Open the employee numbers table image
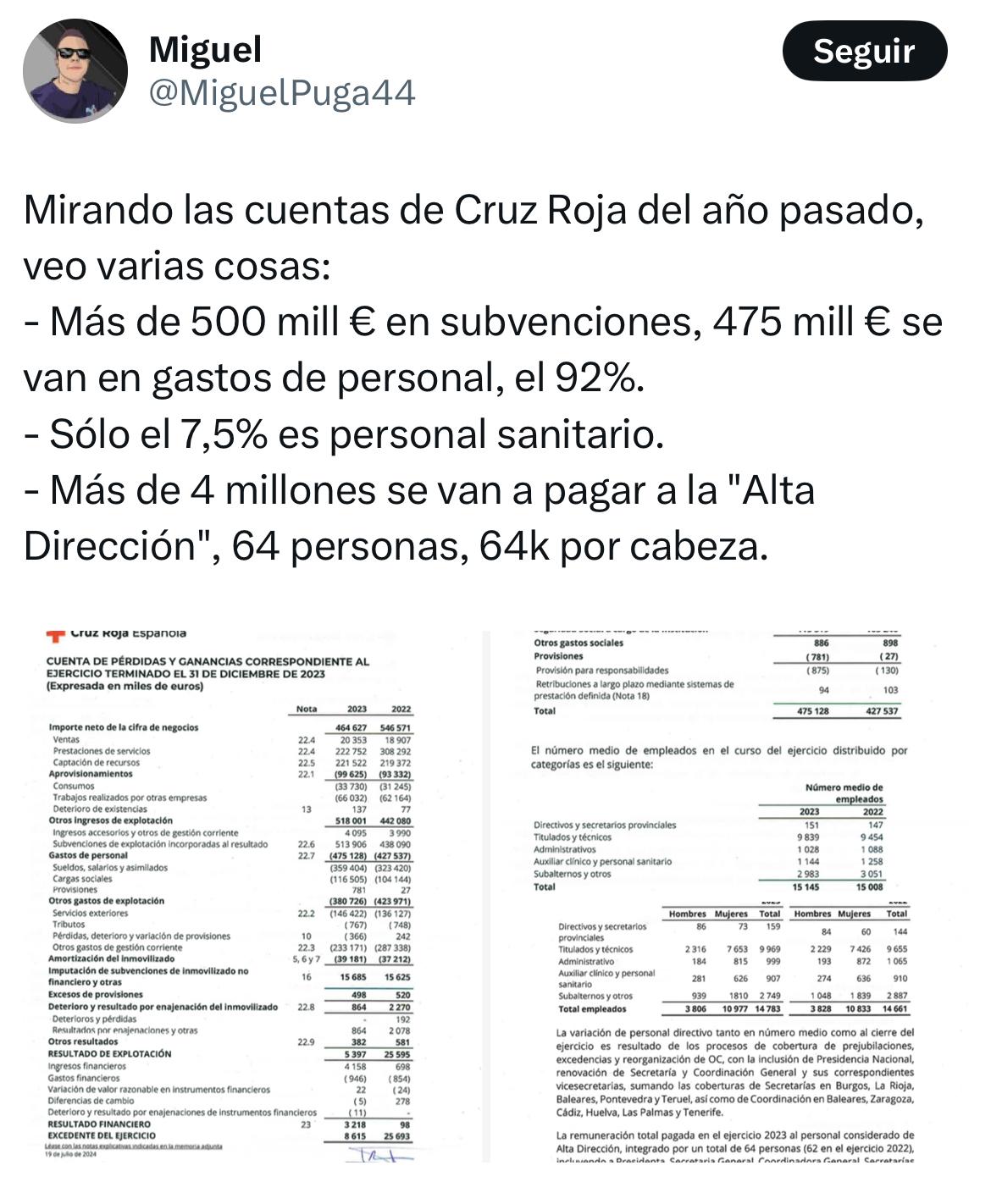Image resolution: width=991 pixels, height=1204 pixels. pos(722,896)
